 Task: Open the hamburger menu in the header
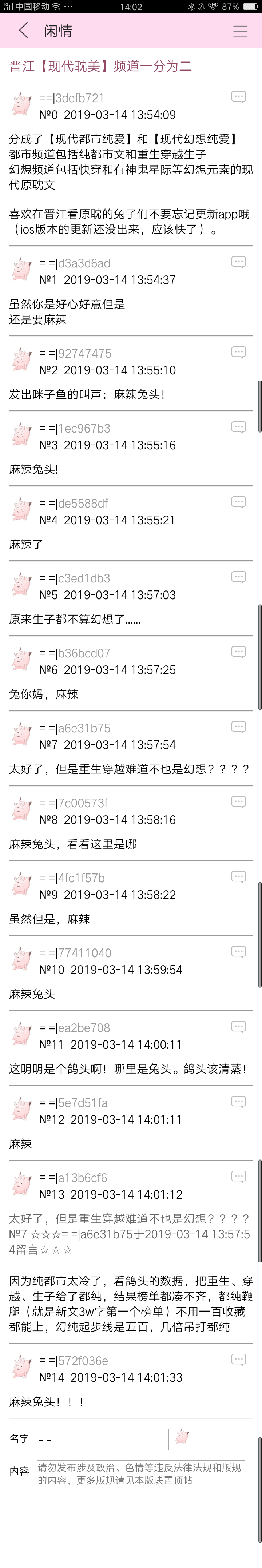click(240, 32)
